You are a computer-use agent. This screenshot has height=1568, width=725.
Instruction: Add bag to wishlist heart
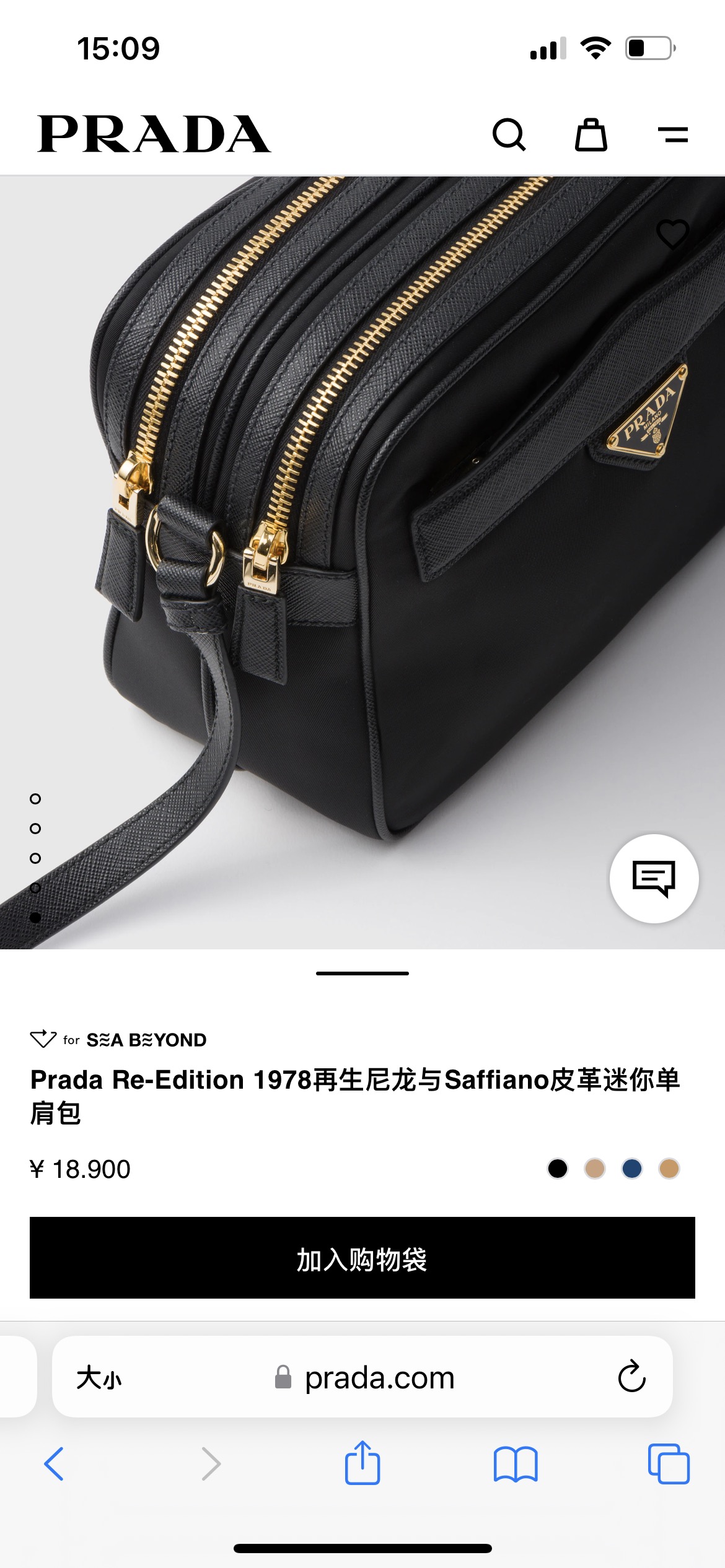pyautogui.click(x=672, y=235)
